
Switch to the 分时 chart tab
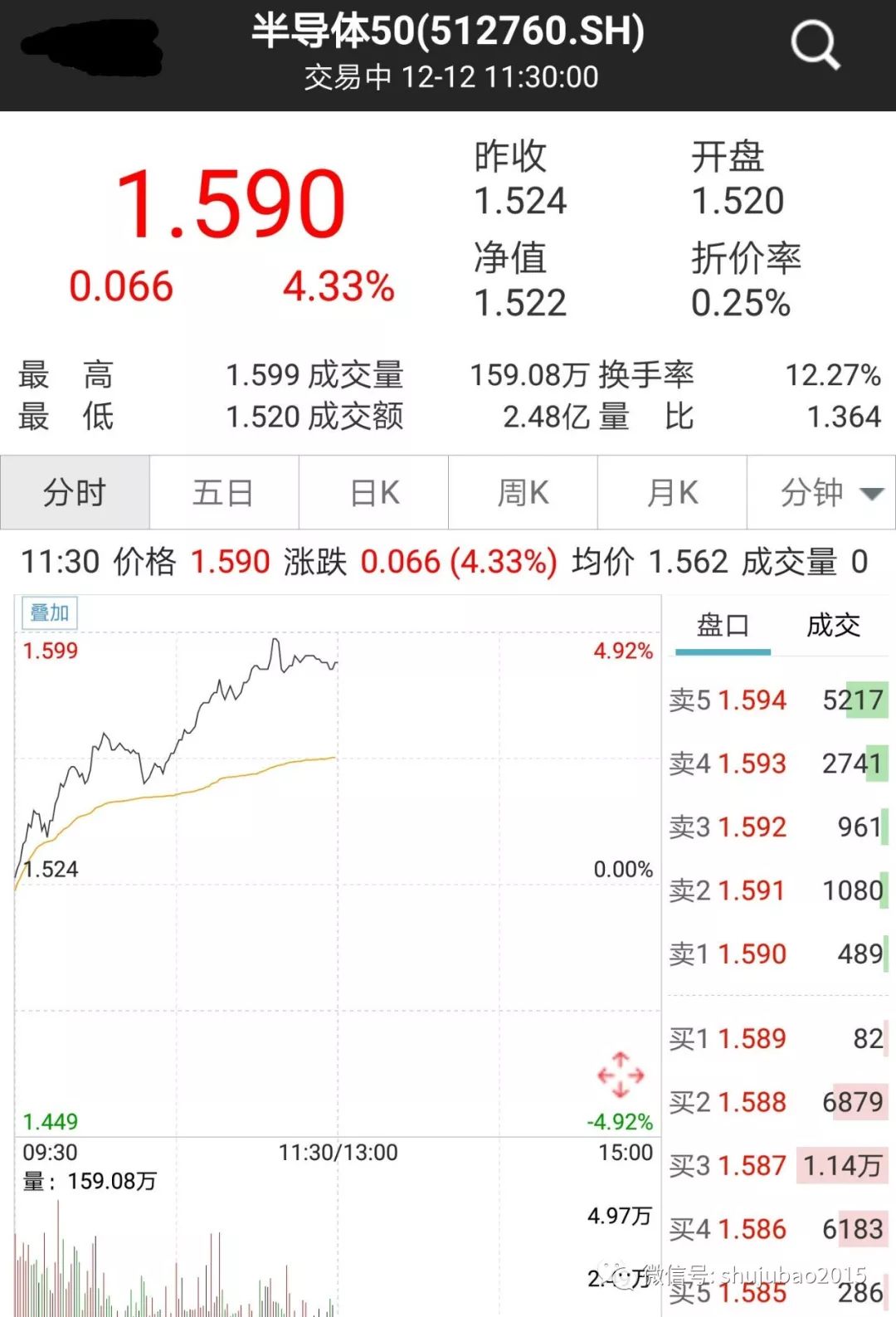pos(75,493)
